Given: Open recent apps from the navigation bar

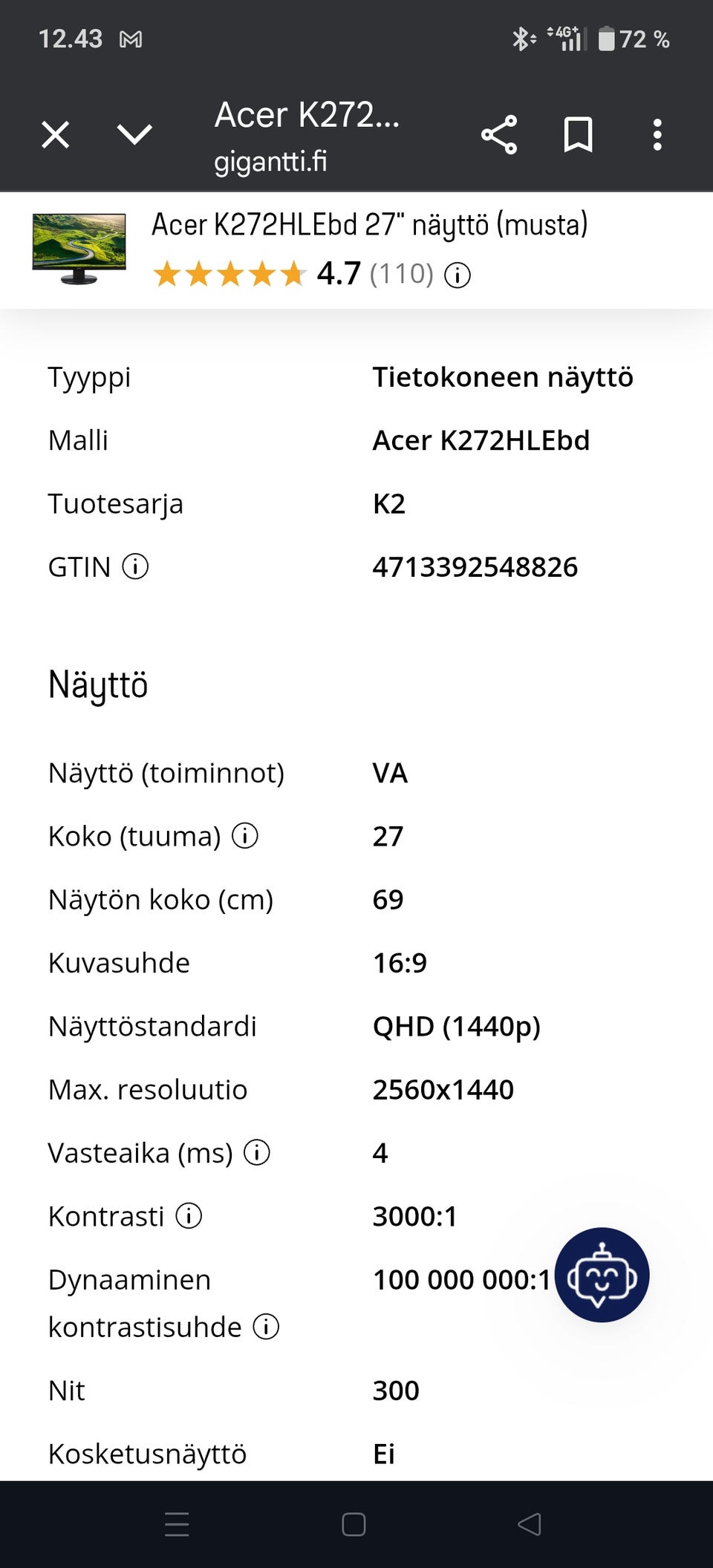Looking at the screenshot, I should pos(177,1524).
